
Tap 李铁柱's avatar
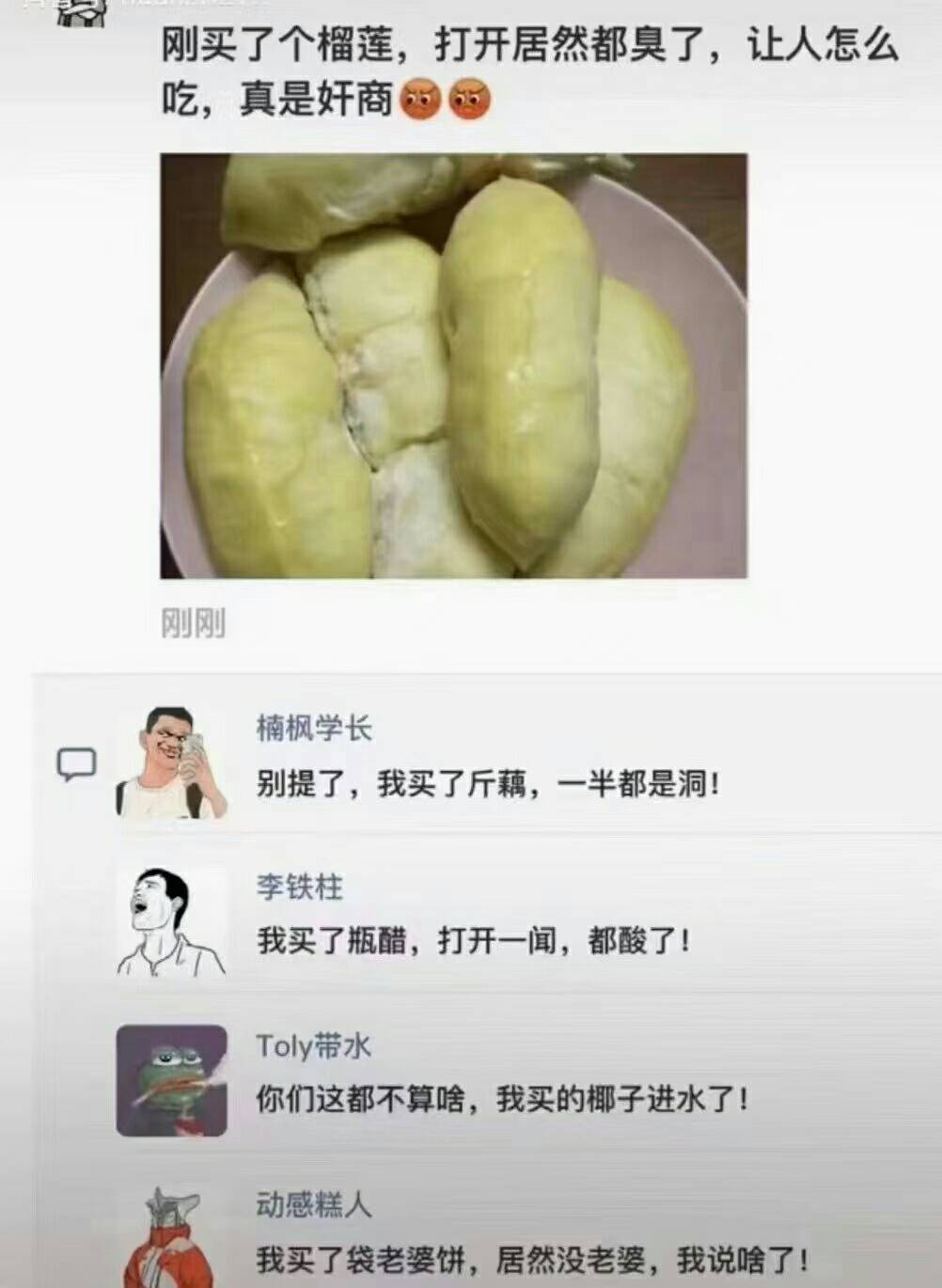tap(171, 922)
